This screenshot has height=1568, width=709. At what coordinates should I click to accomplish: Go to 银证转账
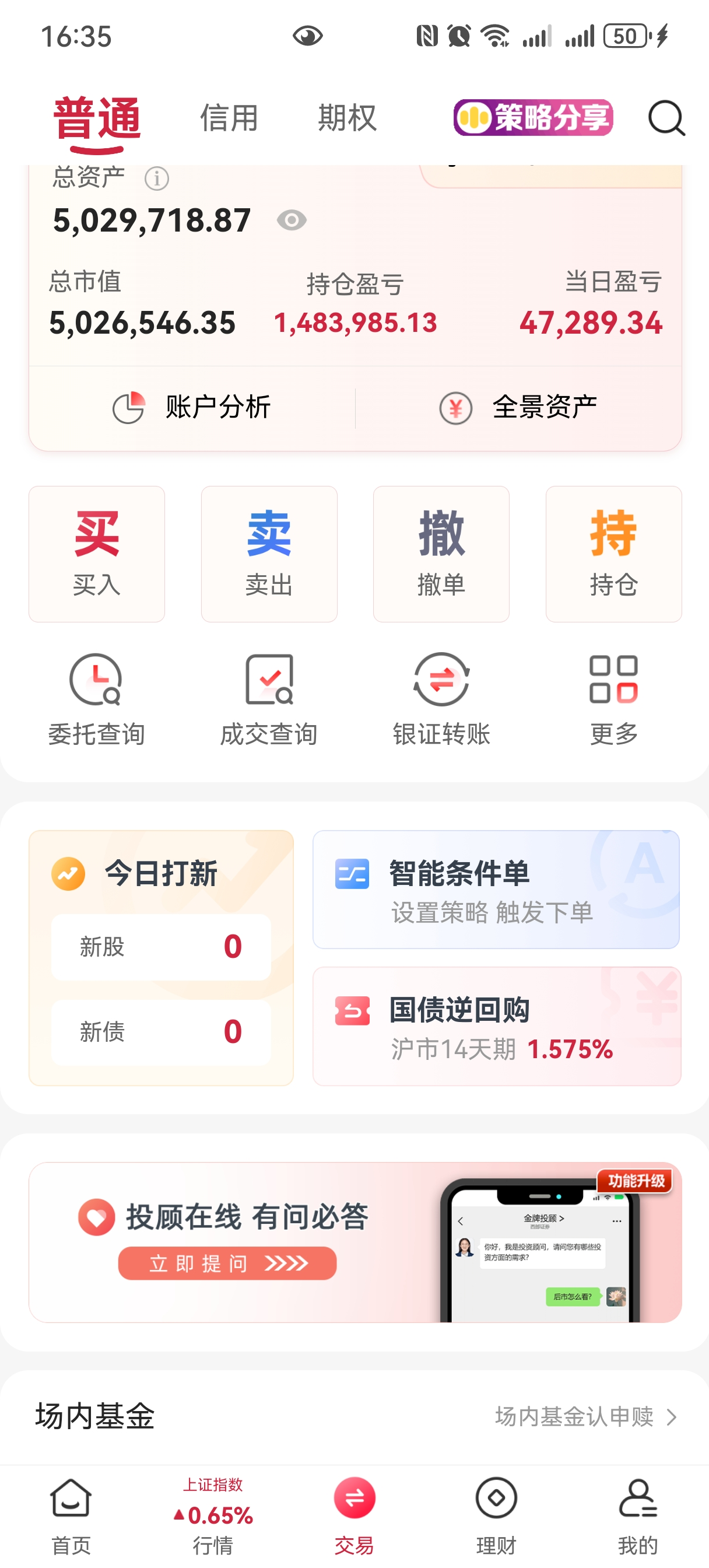click(441, 699)
